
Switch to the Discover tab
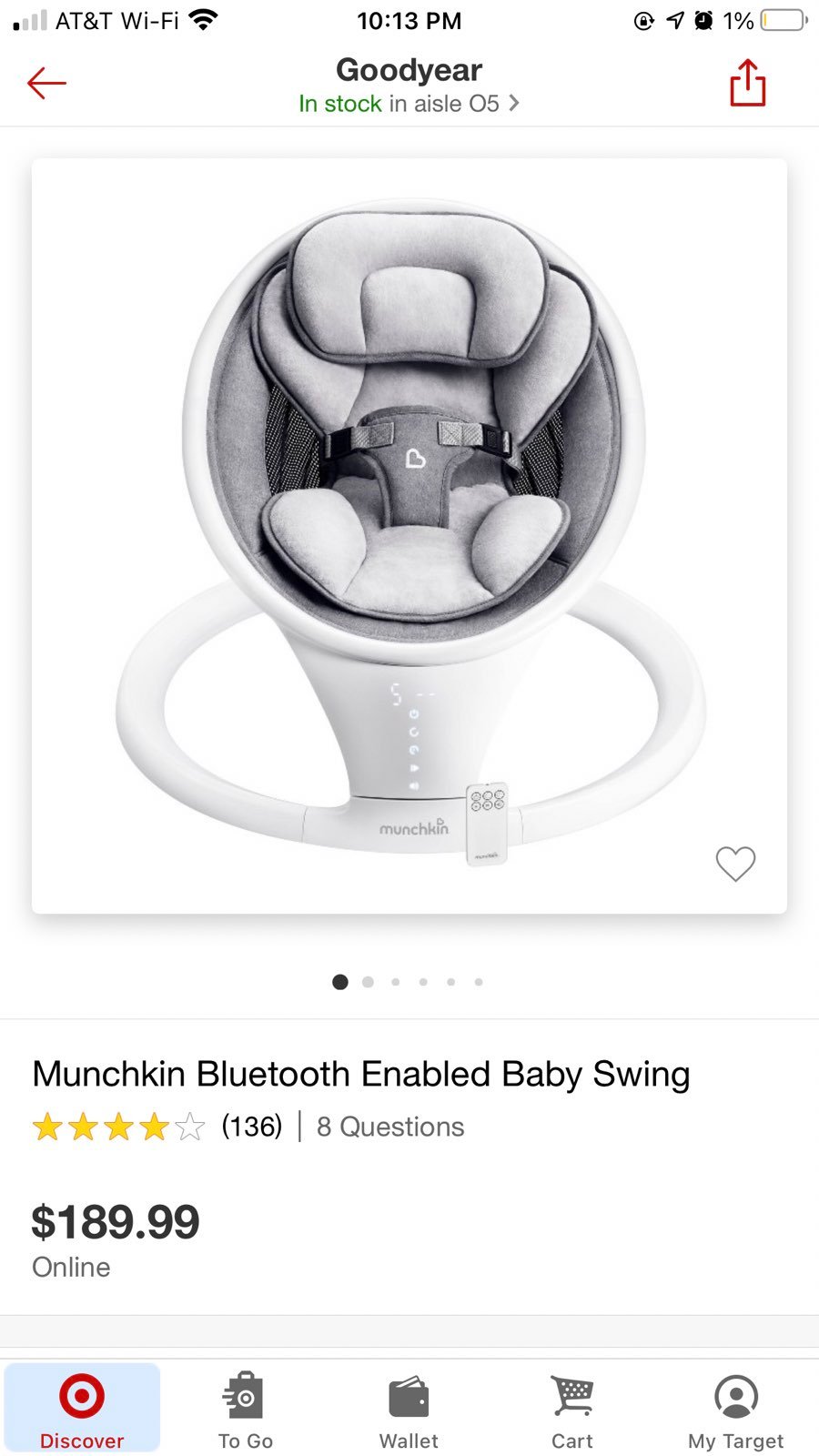tap(82, 1408)
